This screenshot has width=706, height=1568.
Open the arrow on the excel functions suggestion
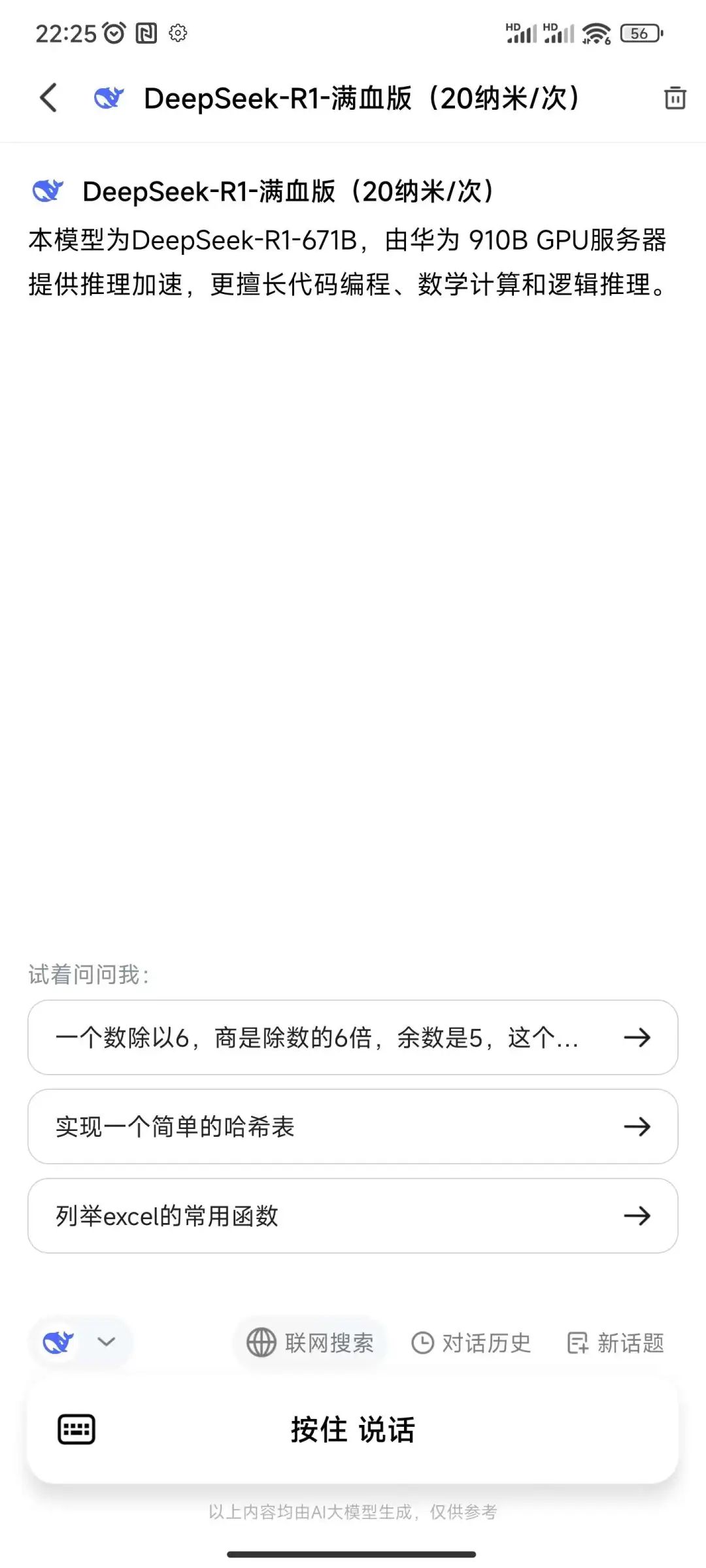[637, 1216]
